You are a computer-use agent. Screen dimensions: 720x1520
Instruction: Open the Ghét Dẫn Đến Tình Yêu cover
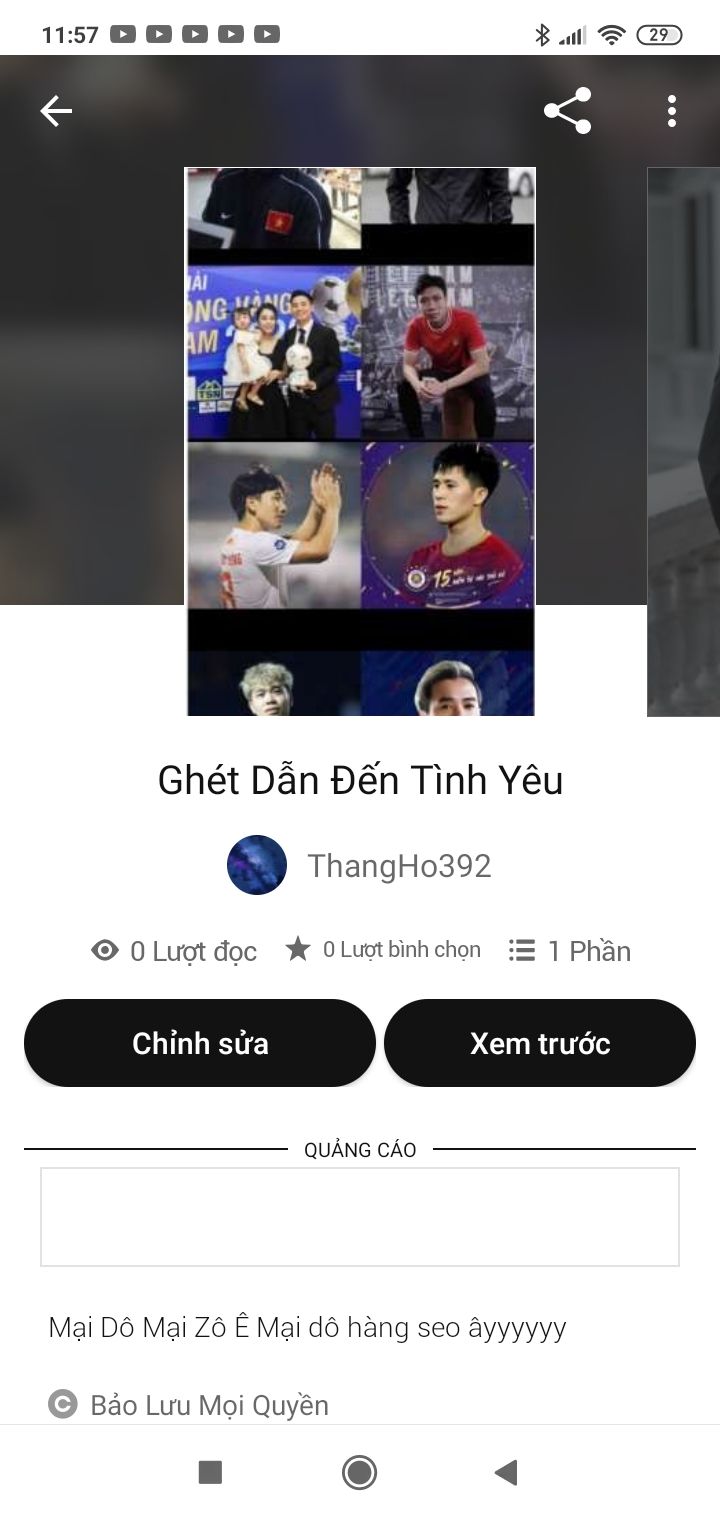click(360, 441)
